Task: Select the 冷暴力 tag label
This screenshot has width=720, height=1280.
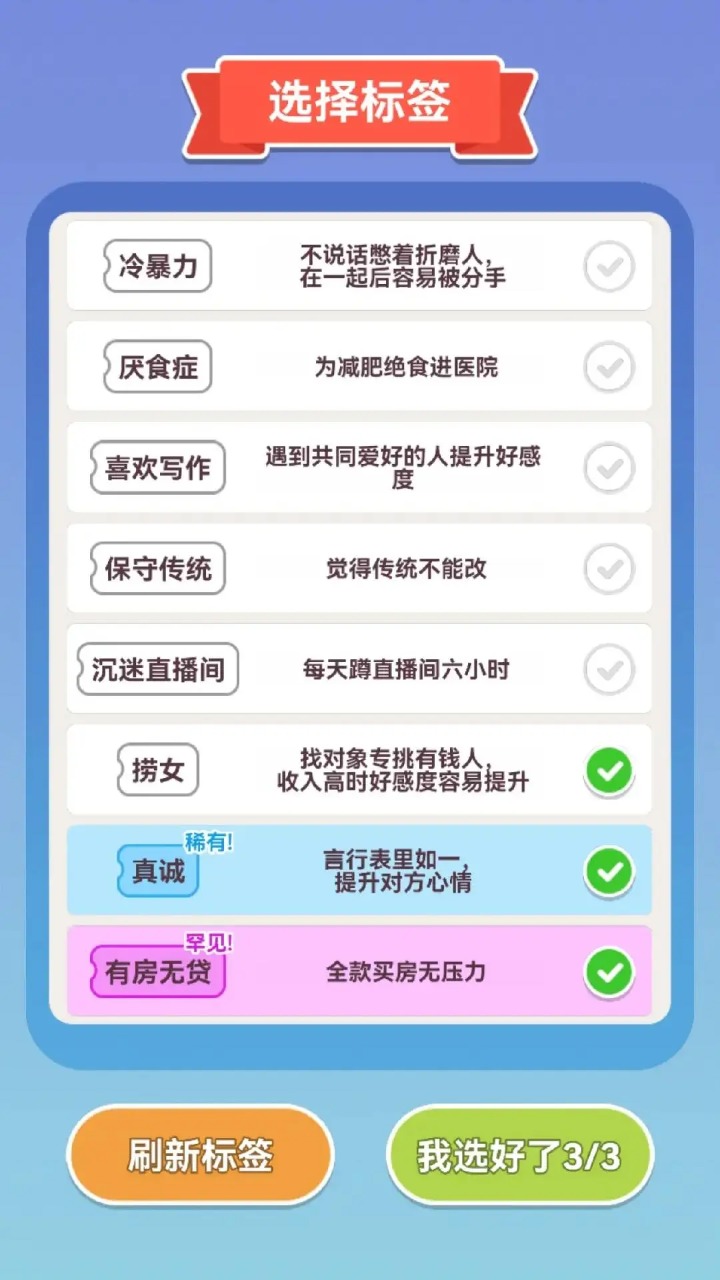Action: (156, 266)
